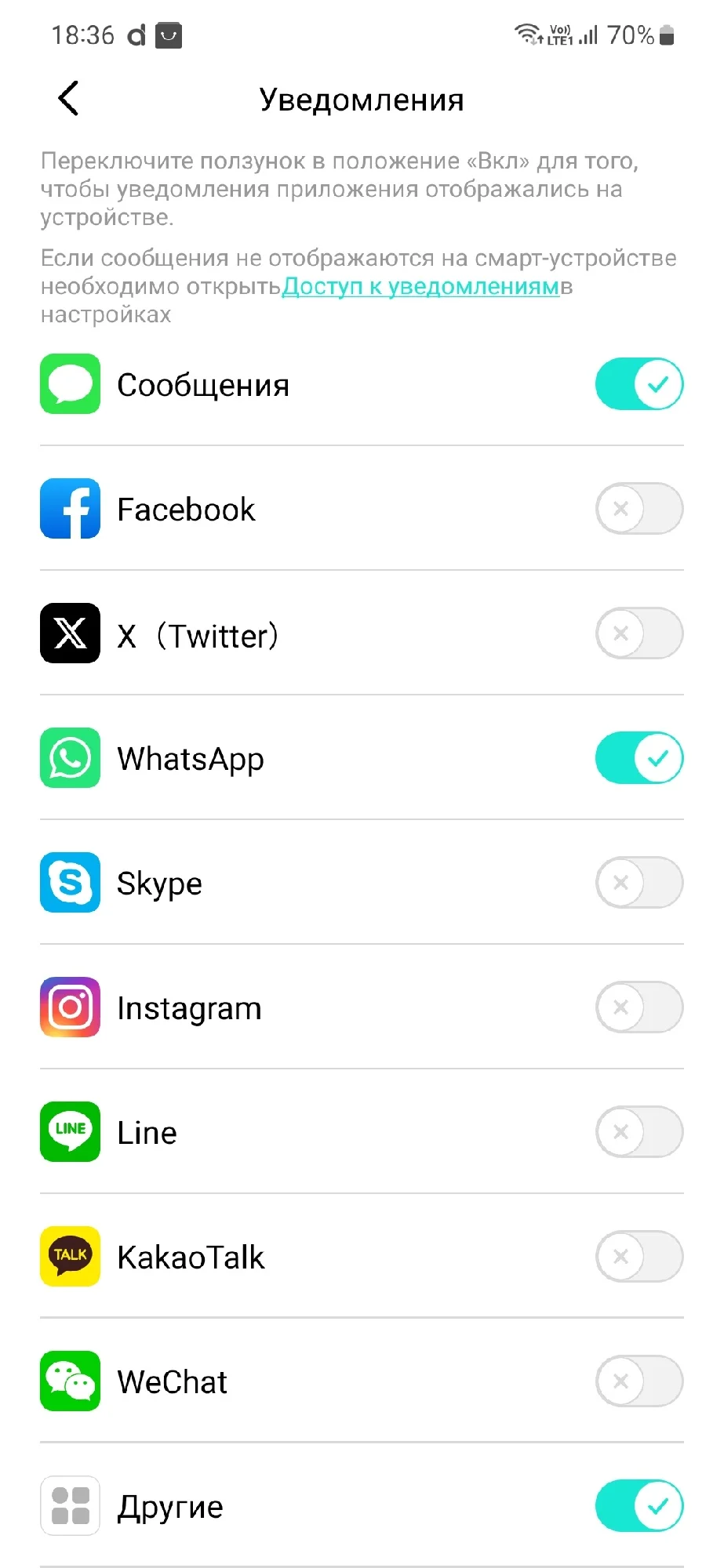Switch on X (Twitter) notifications
The height and width of the screenshot is (1568, 724).
pos(639,633)
